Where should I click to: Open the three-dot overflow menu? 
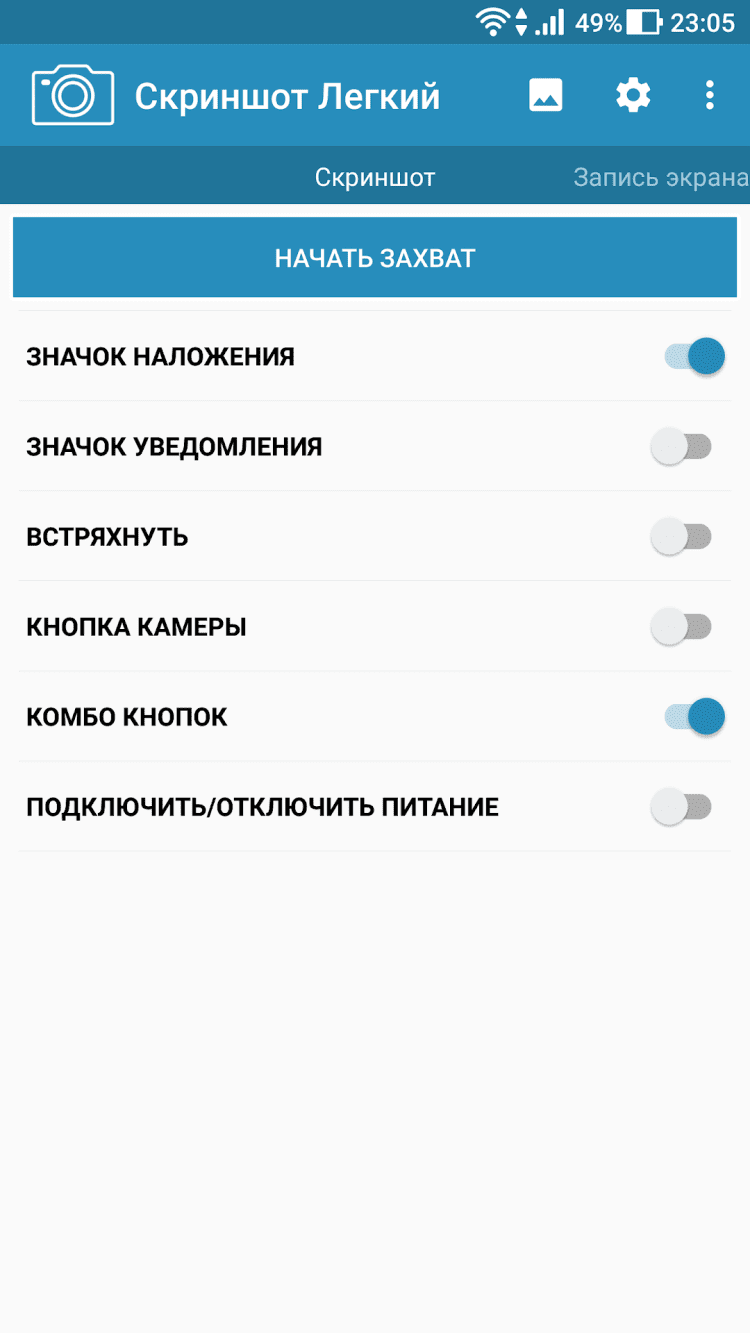[x=709, y=96]
